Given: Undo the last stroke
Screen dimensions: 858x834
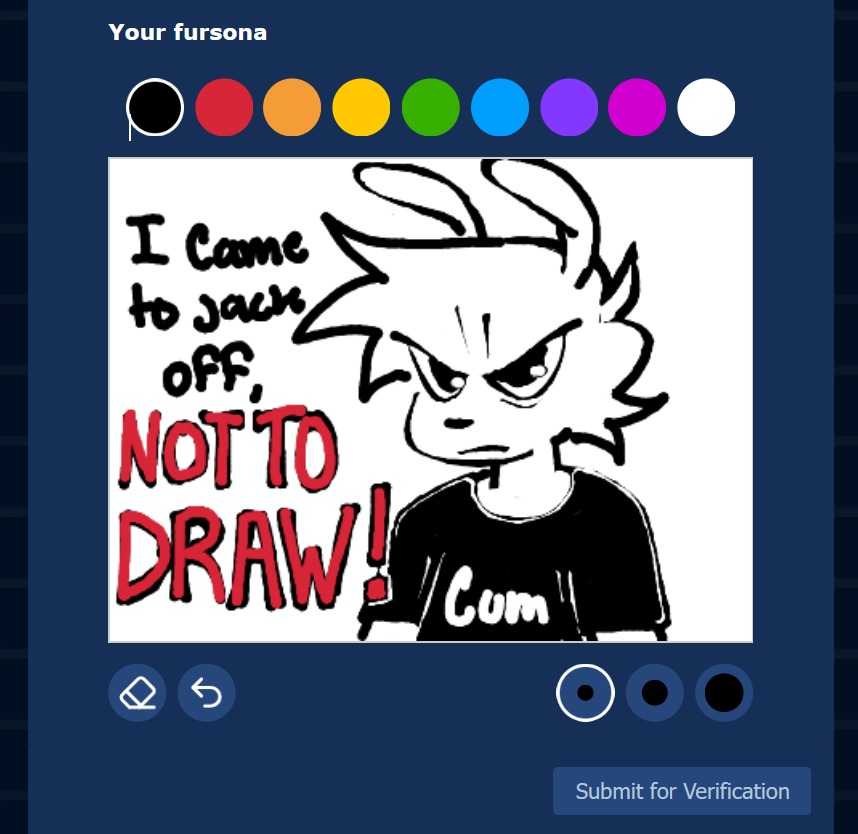Looking at the screenshot, I should 207,692.
